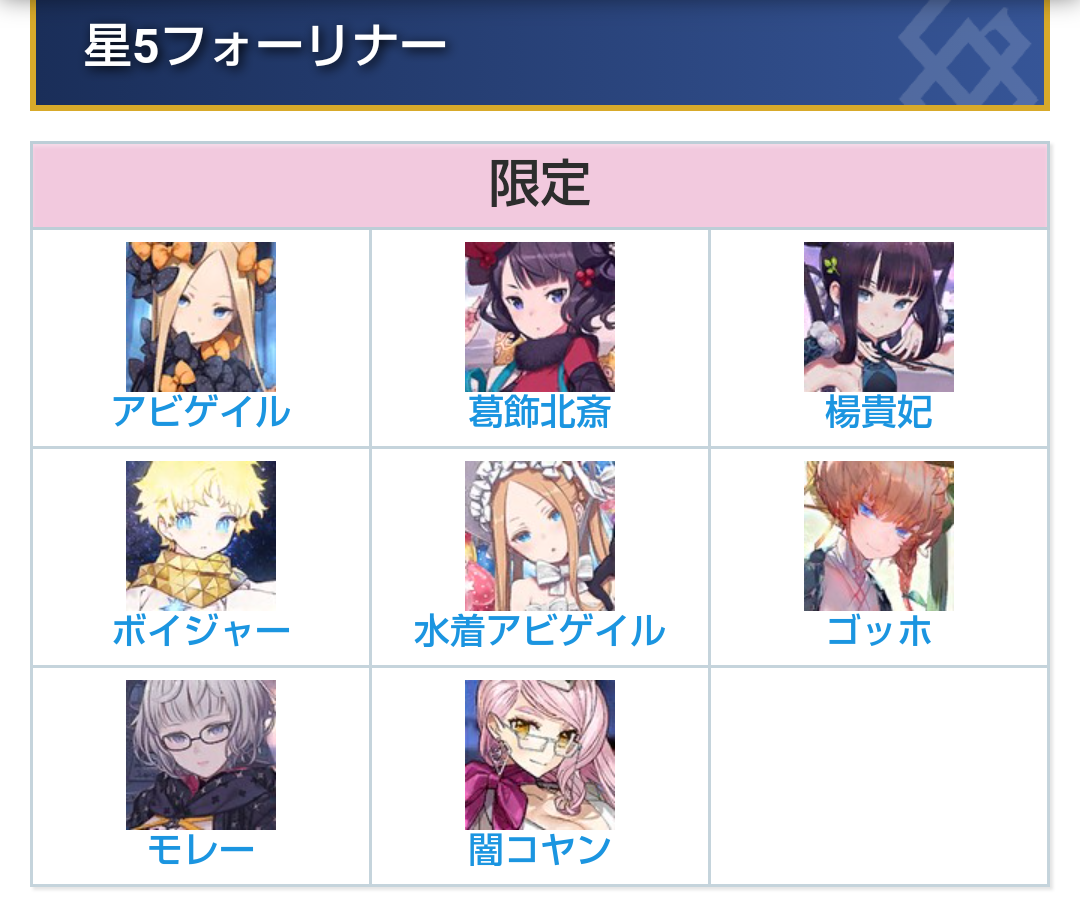1080x905 pixels.
Task: Open the アビゲイル character link
Action: tap(201, 411)
